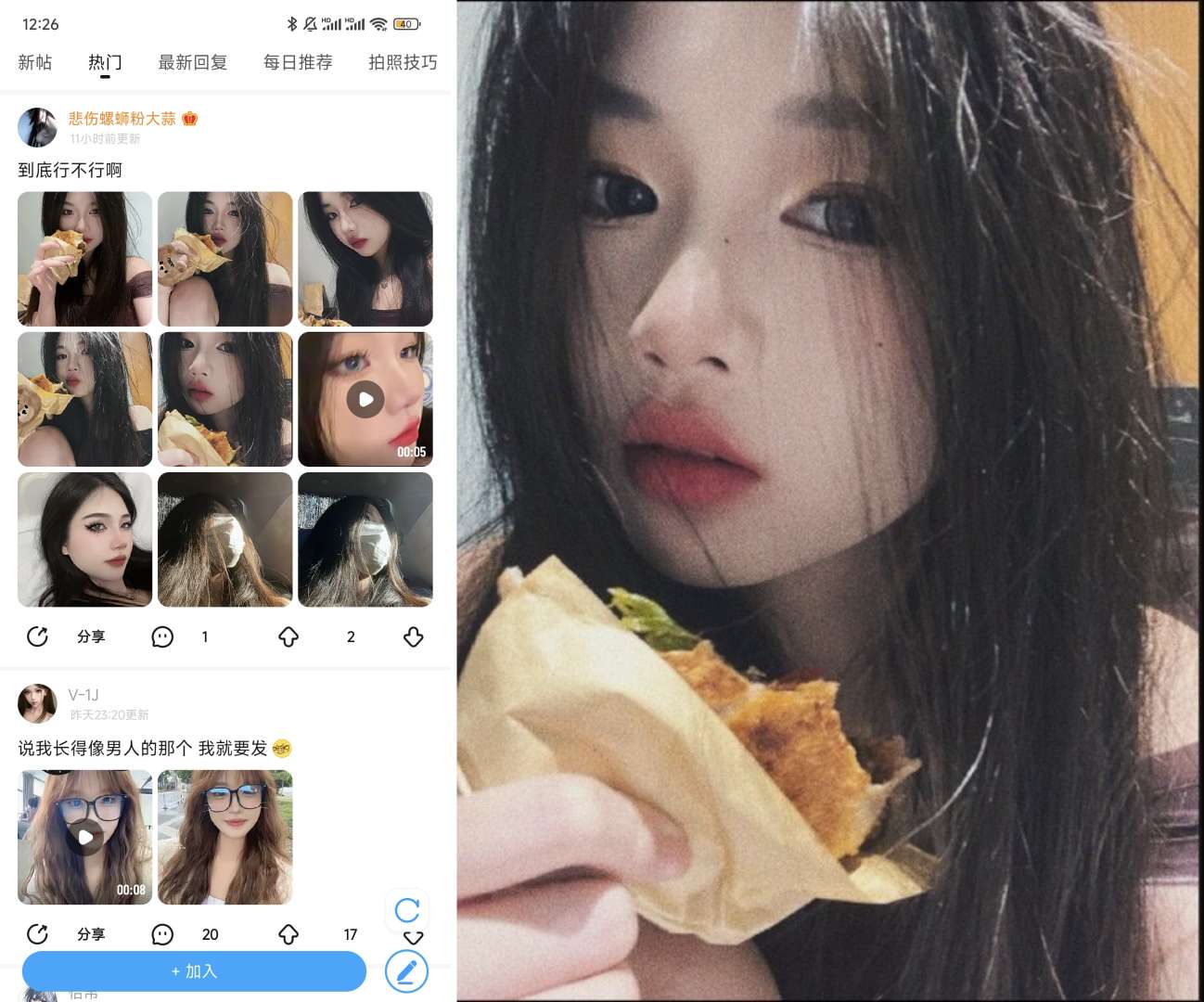1204x1002 pixels.
Task: Upvote V-1J's post
Action: click(288, 934)
